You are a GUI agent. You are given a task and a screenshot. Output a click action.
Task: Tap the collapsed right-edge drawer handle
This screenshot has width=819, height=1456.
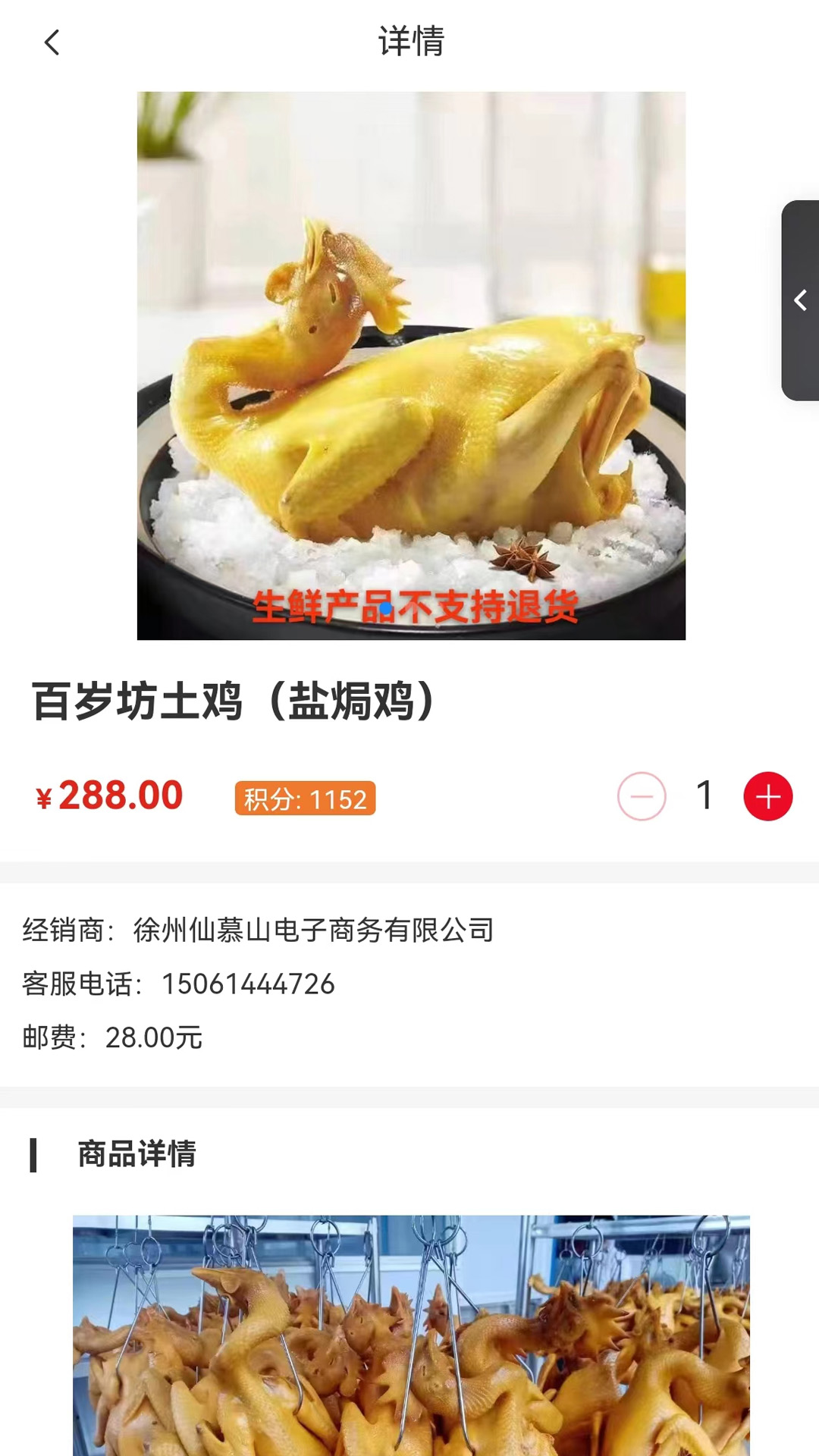coord(799,300)
